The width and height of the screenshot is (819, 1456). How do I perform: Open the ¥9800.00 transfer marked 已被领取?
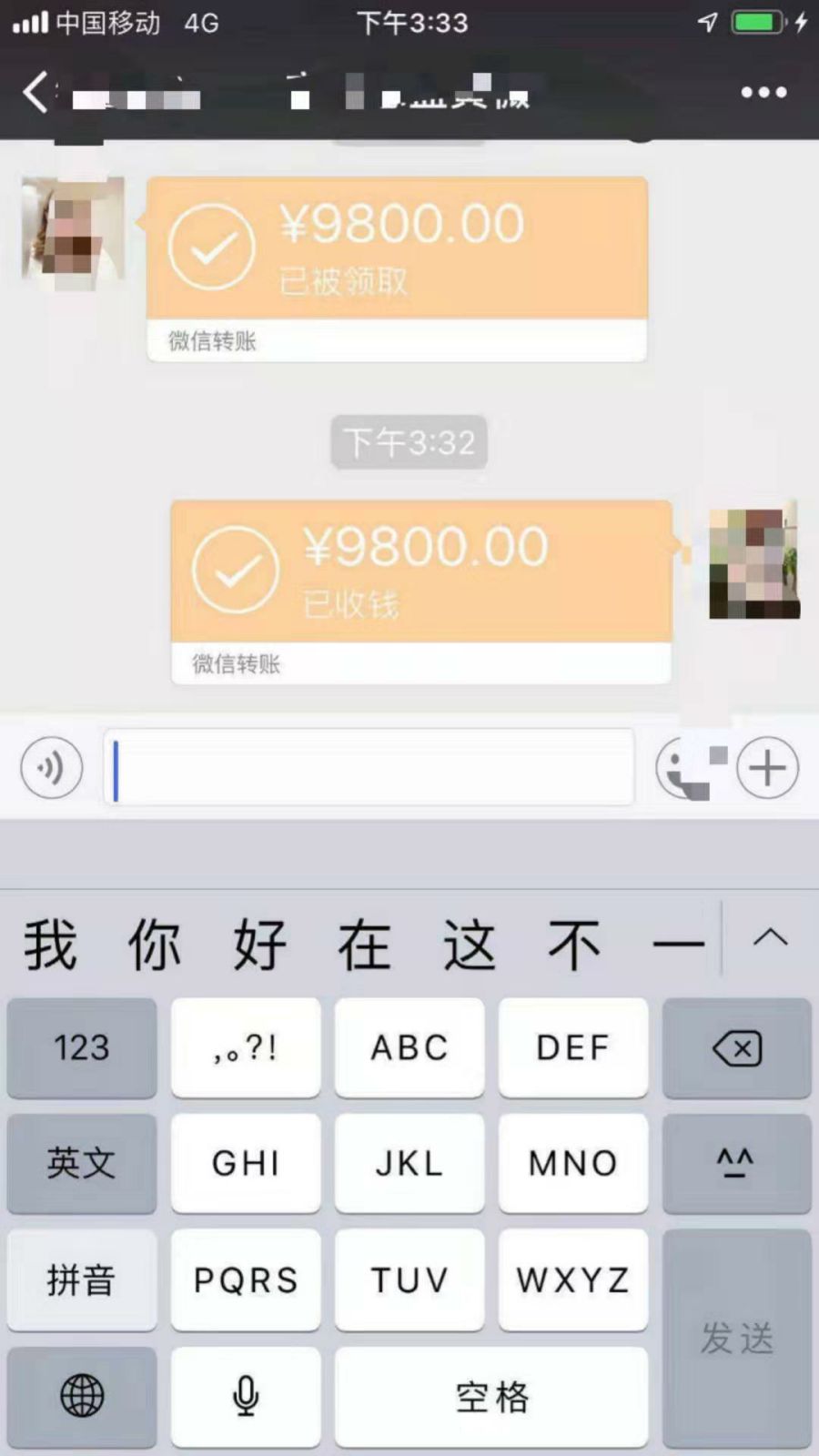[x=397, y=268]
